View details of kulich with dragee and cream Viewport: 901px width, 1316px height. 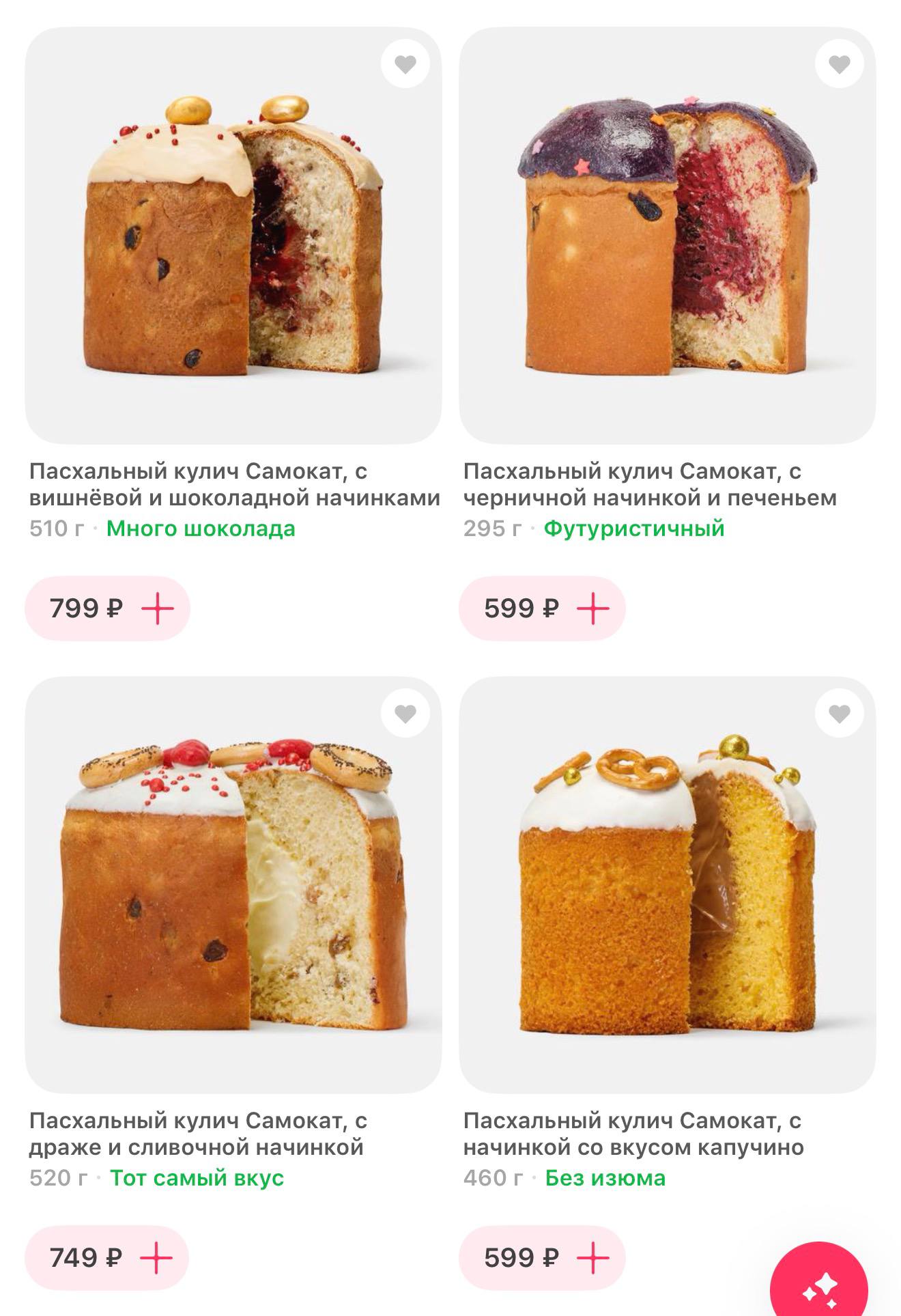coord(233,884)
